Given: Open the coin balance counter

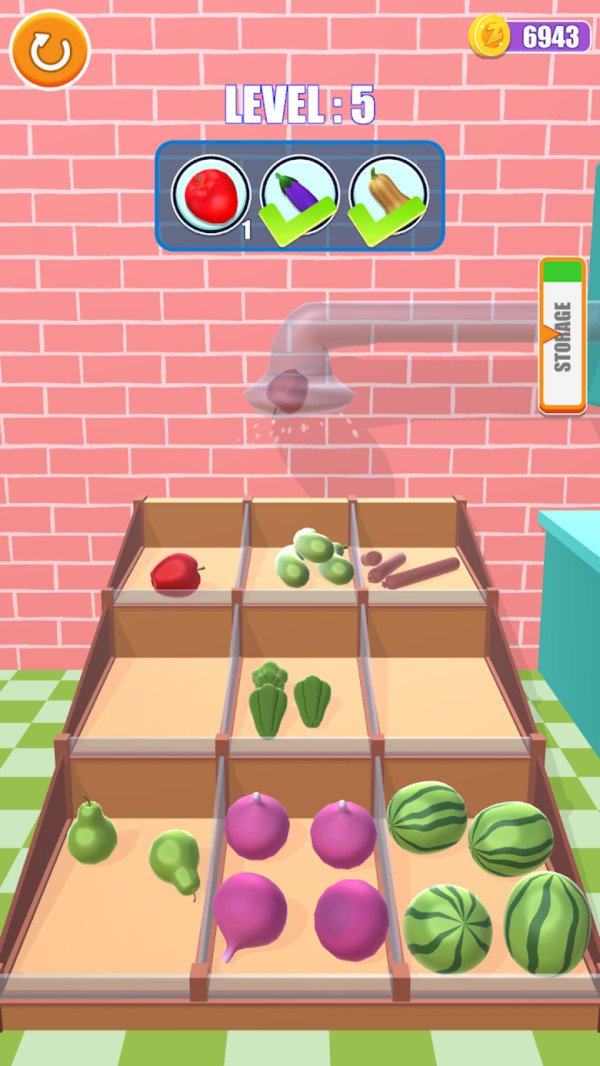Looking at the screenshot, I should (531, 38).
